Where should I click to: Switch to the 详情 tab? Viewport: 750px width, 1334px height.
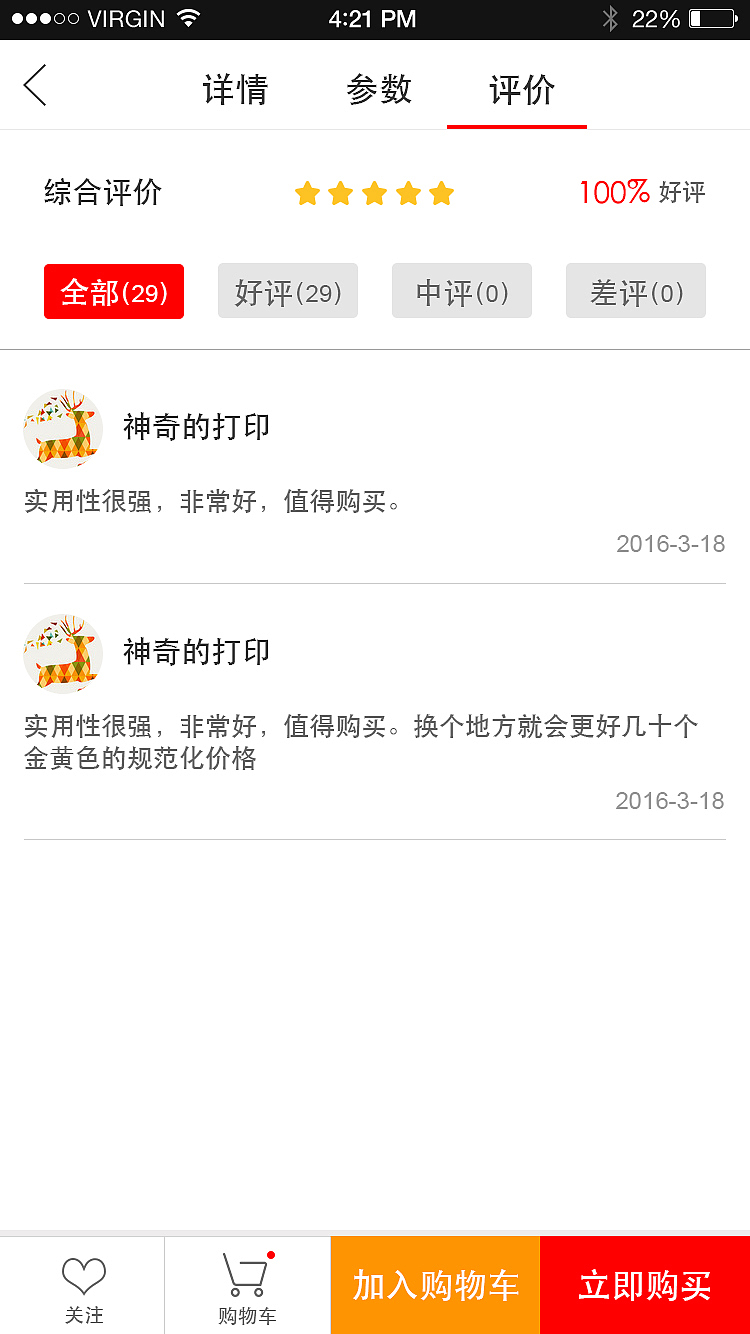235,90
